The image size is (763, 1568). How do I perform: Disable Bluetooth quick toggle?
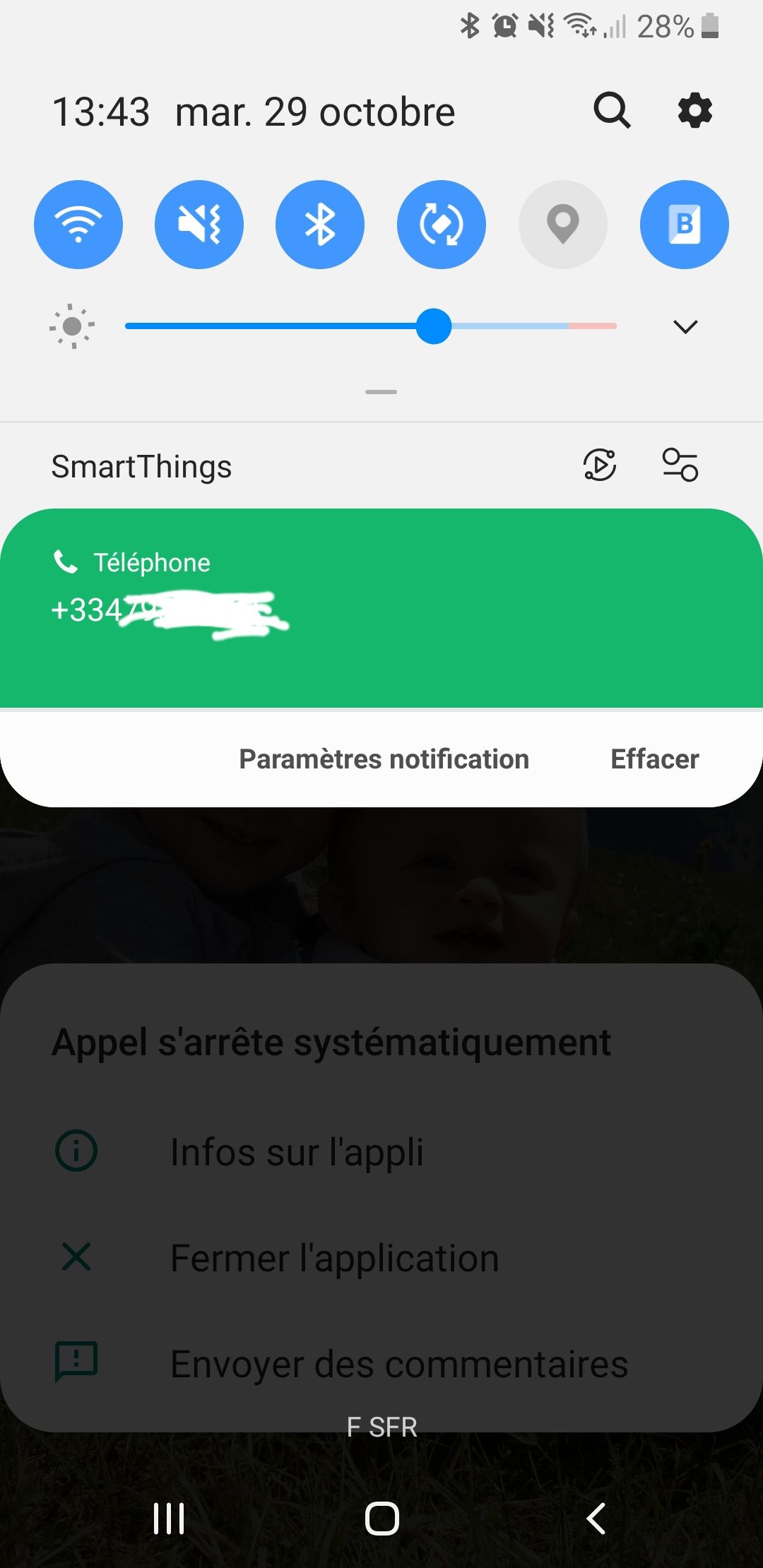[x=320, y=225]
